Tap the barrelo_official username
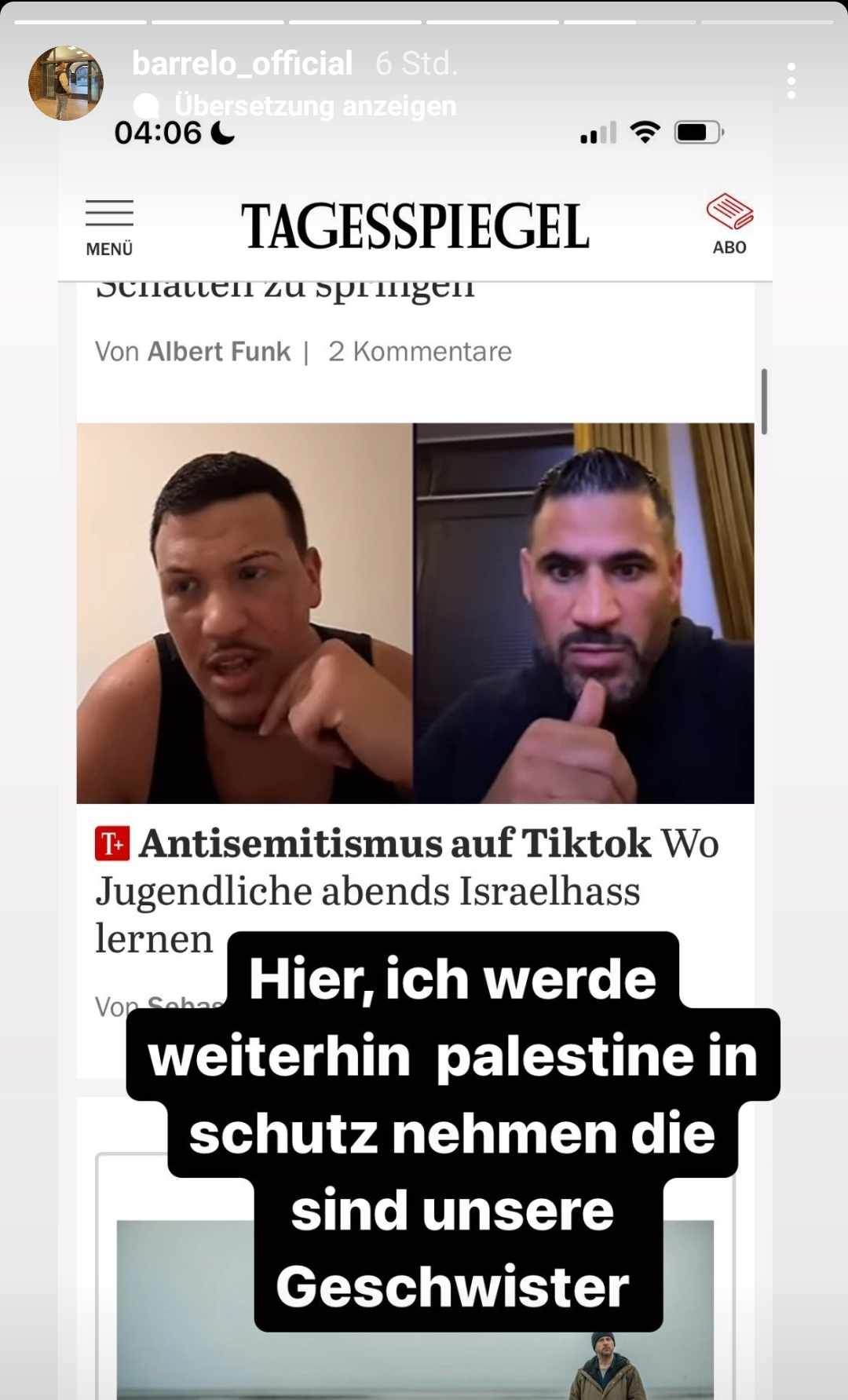Image resolution: width=848 pixels, height=1400 pixels. (242, 64)
